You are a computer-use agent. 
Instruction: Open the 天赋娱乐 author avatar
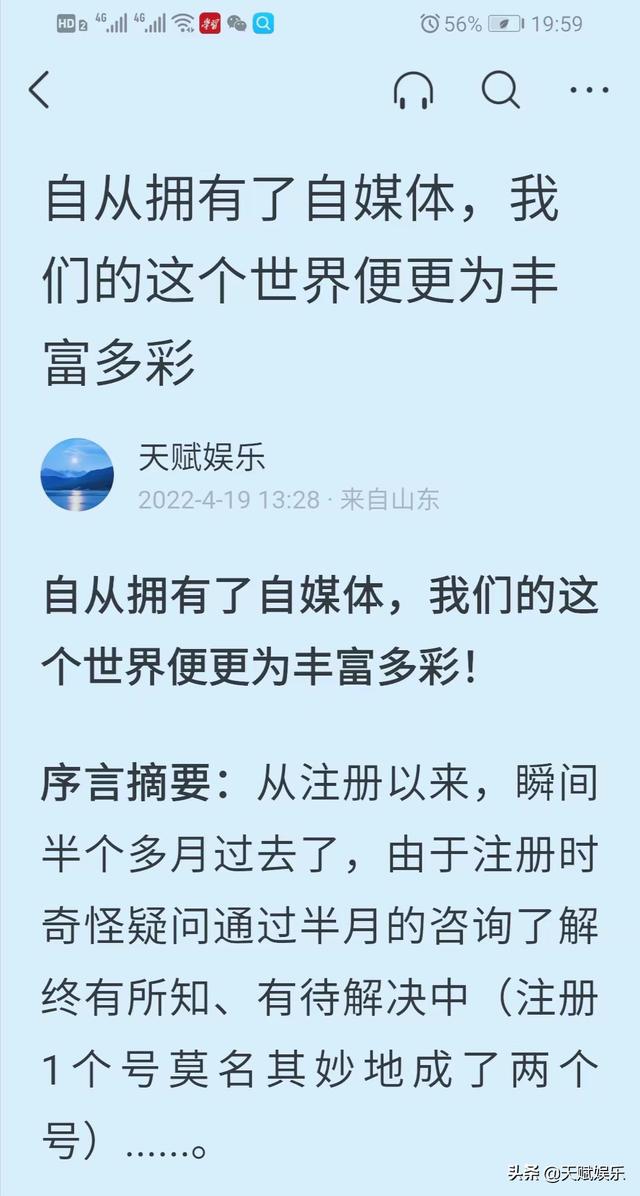pyautogui.click(x=77, y=475)
